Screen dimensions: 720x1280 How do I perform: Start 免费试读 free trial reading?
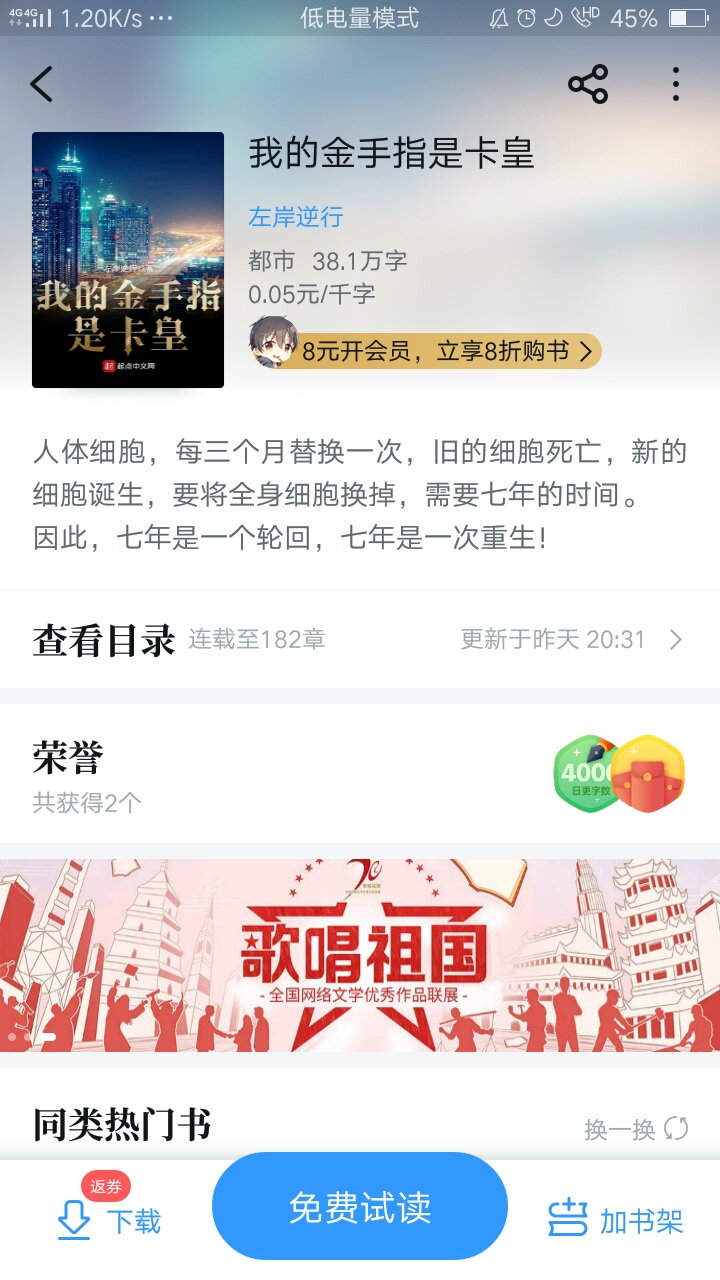360,1207
